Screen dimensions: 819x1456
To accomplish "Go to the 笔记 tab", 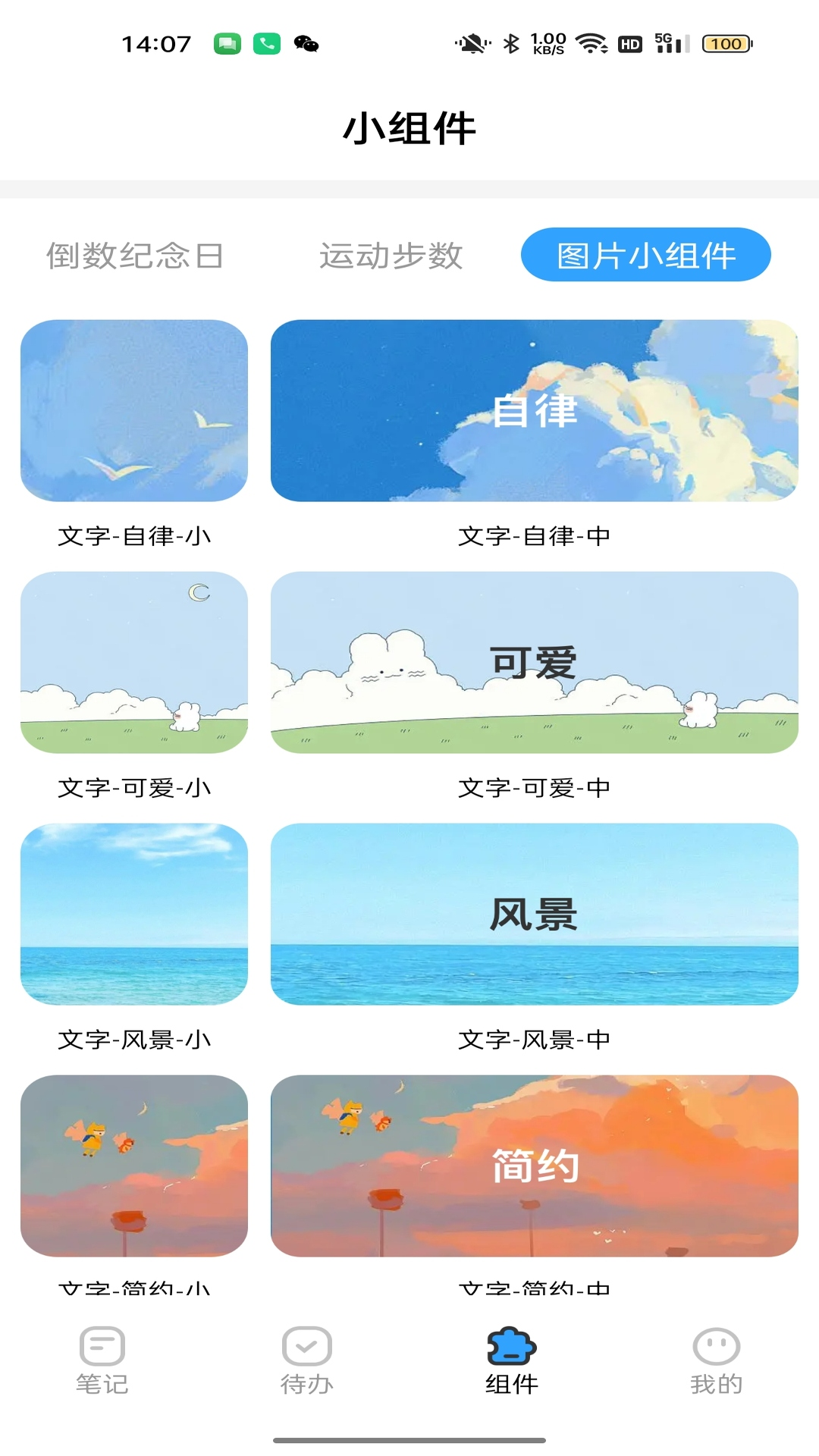I will [x=102, y=1360].
